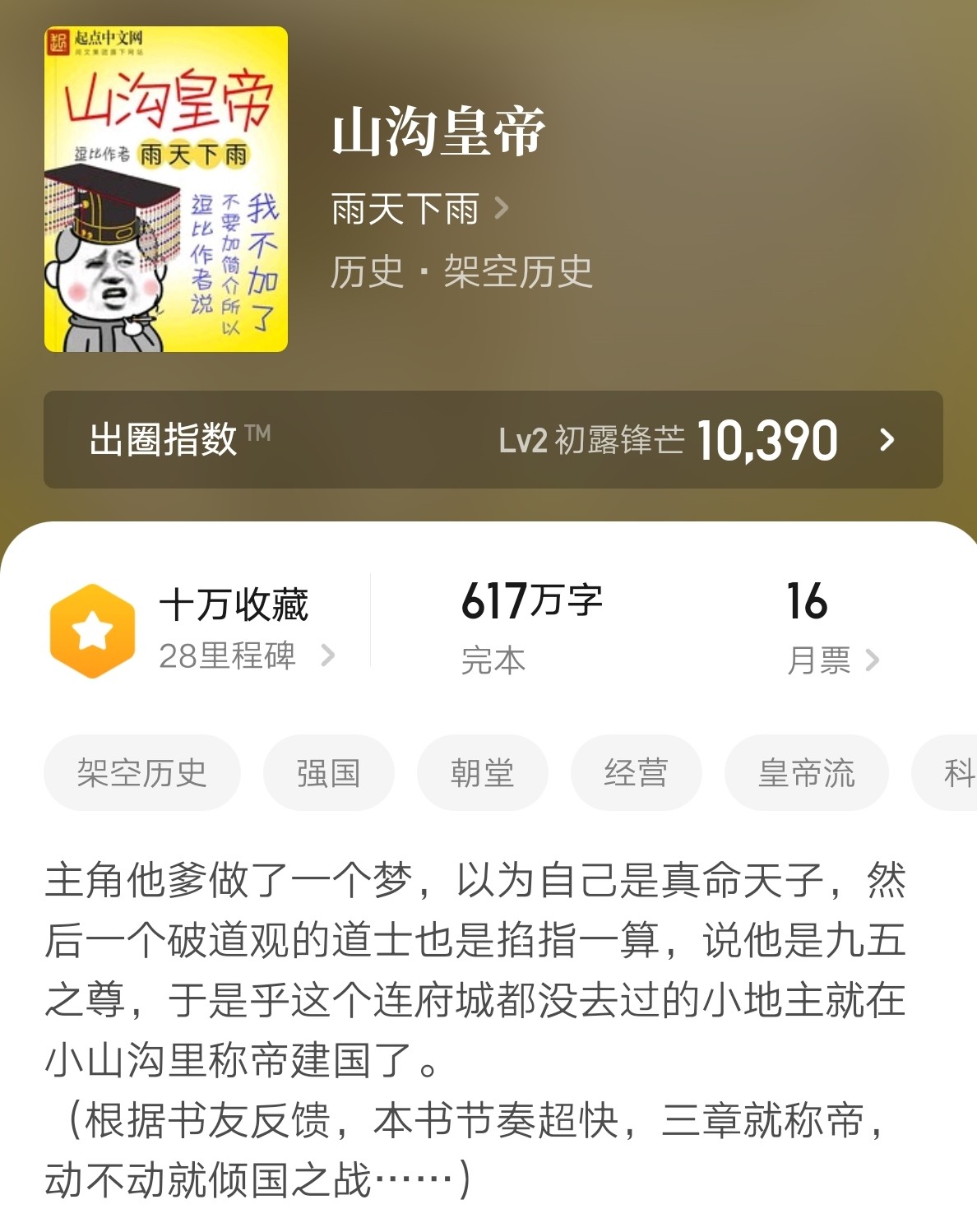Open the 皇帝流 tag chip

coord(806,773)
